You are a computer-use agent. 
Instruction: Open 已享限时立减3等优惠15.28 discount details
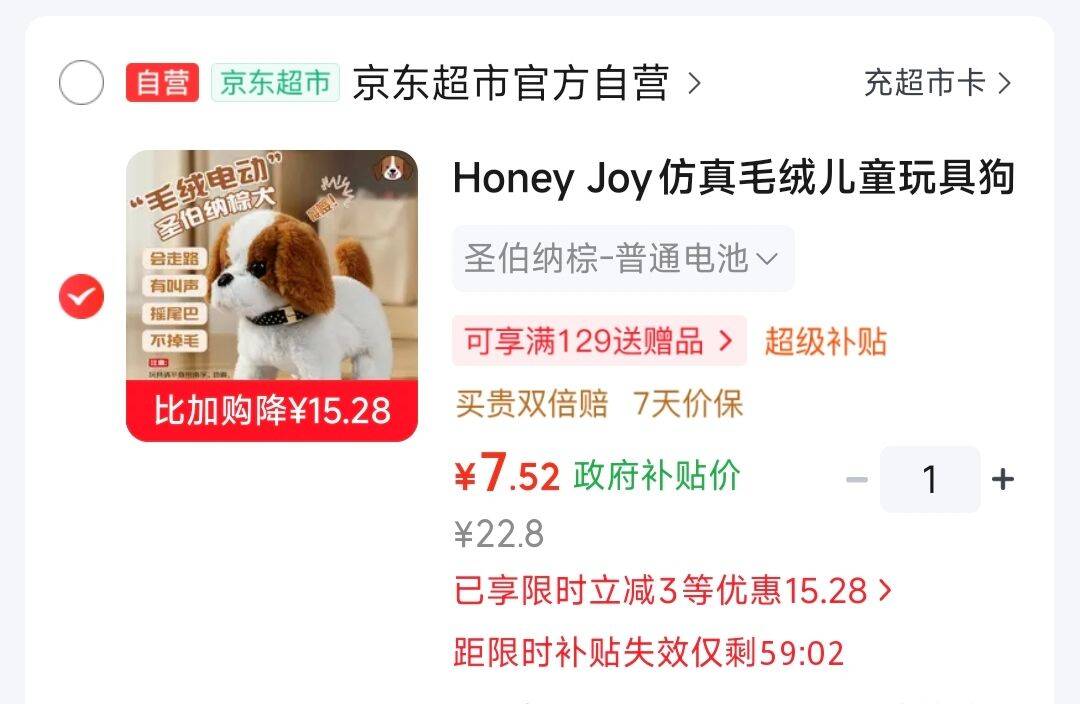pyautogui.click(x=673, y=591)
